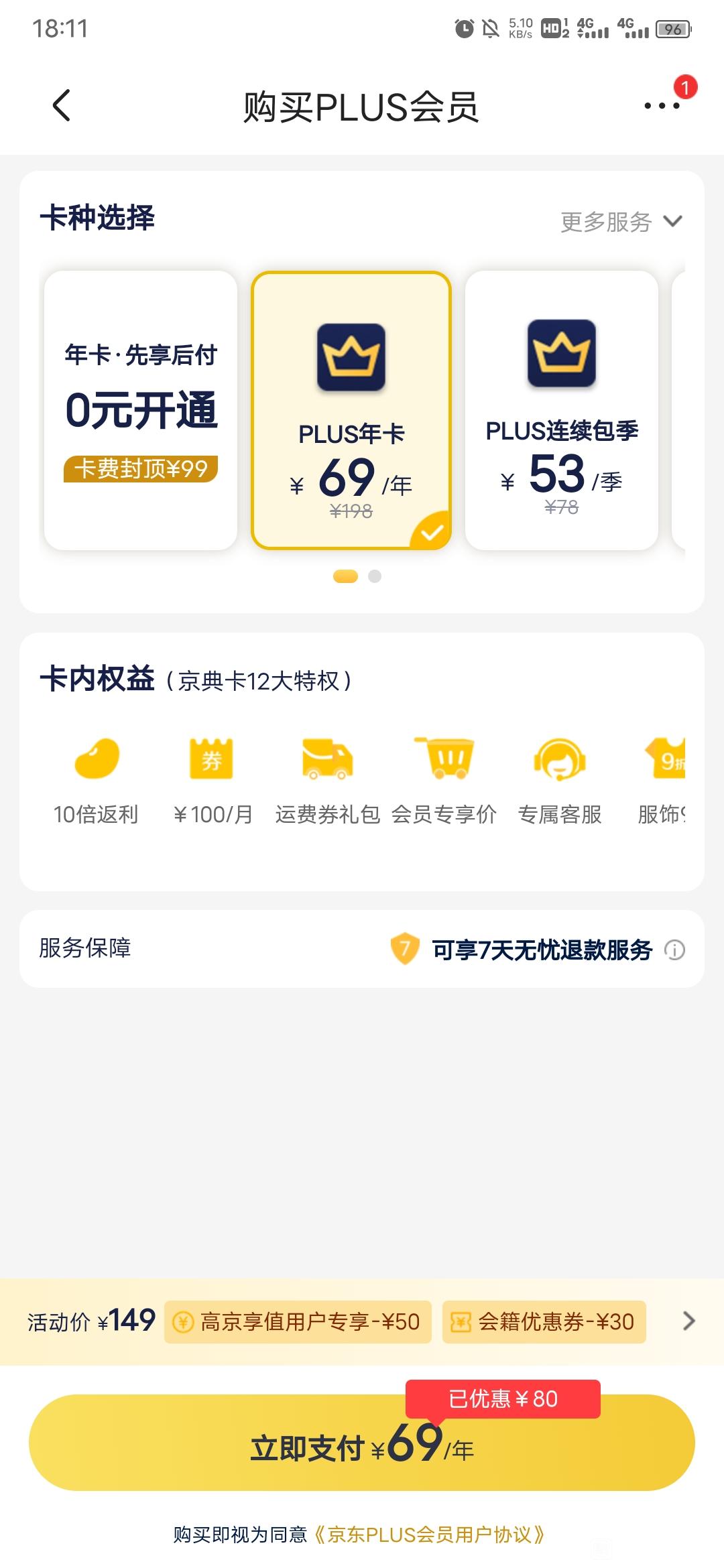Expand the 更多服务 dropdown
Viewport: 724px width, 1568px height.
[x=621, y=222]
